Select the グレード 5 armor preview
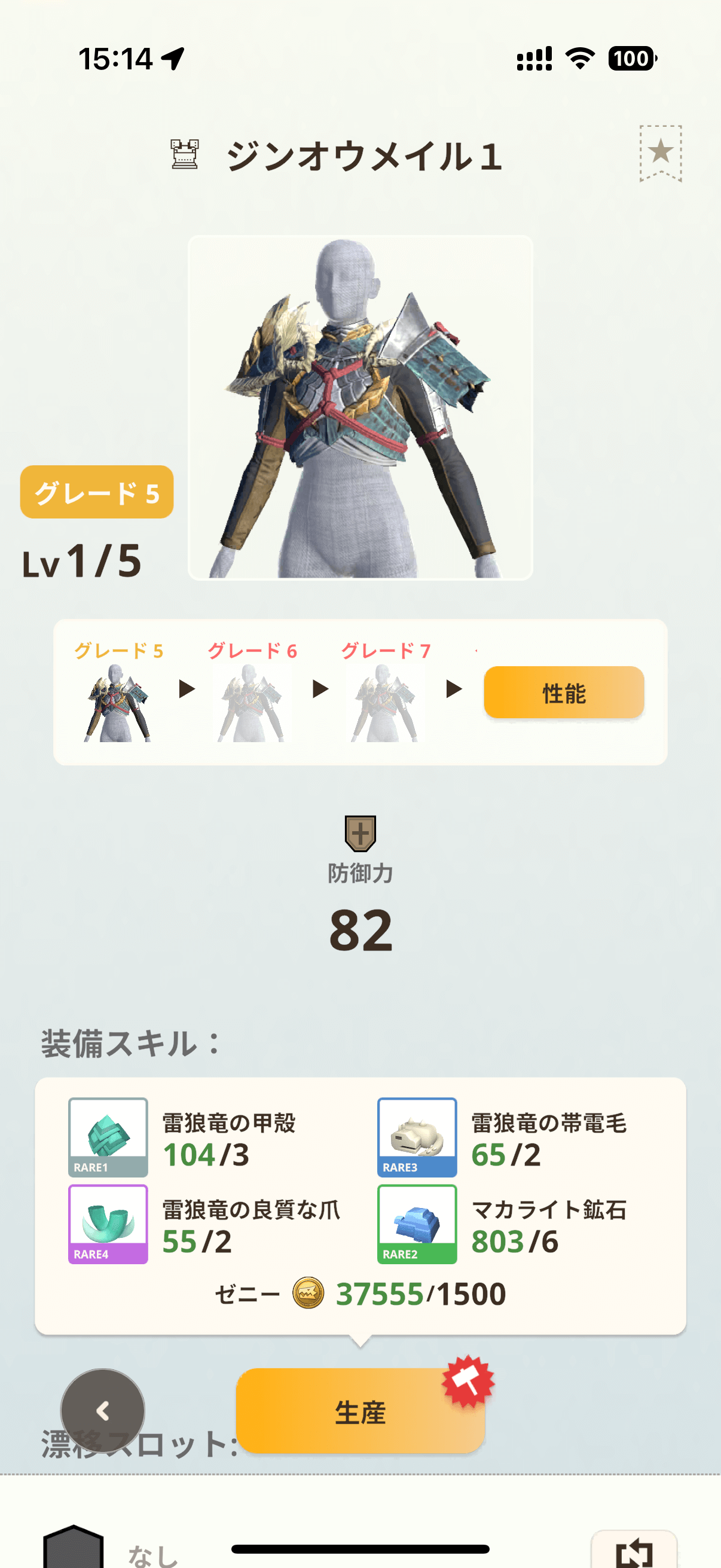The image size is (721, 1568). (117, 702)
